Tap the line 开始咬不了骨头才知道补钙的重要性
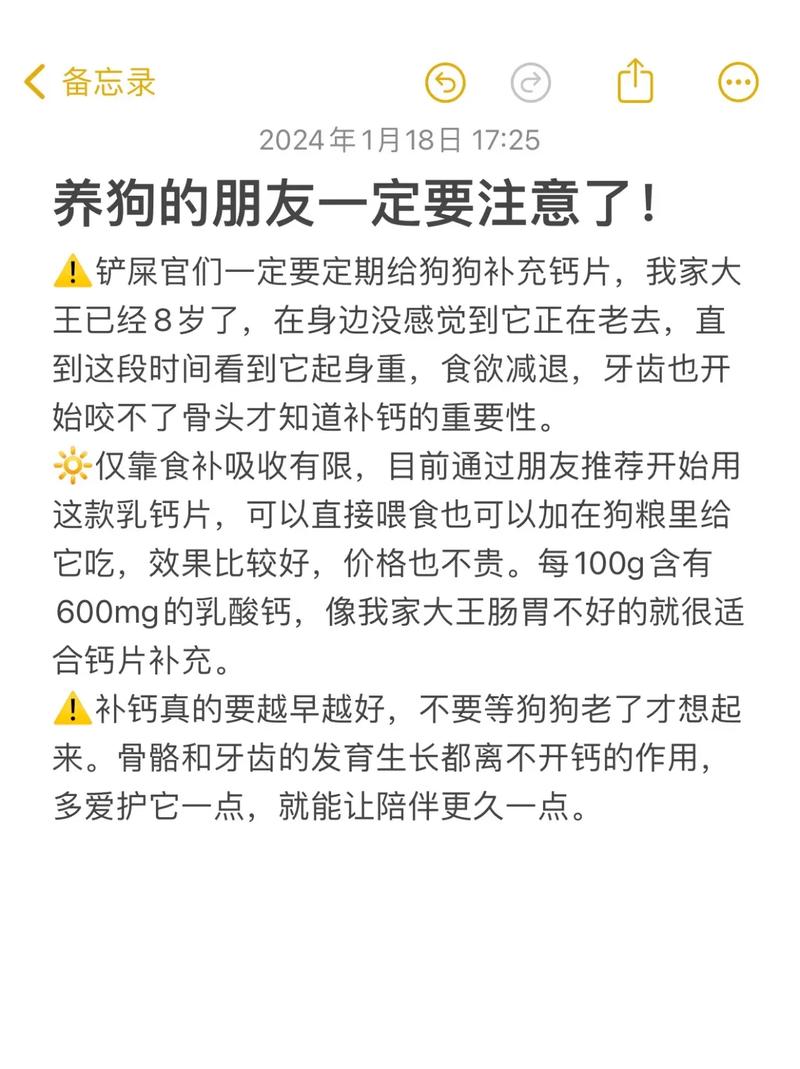 click(300, 410)
